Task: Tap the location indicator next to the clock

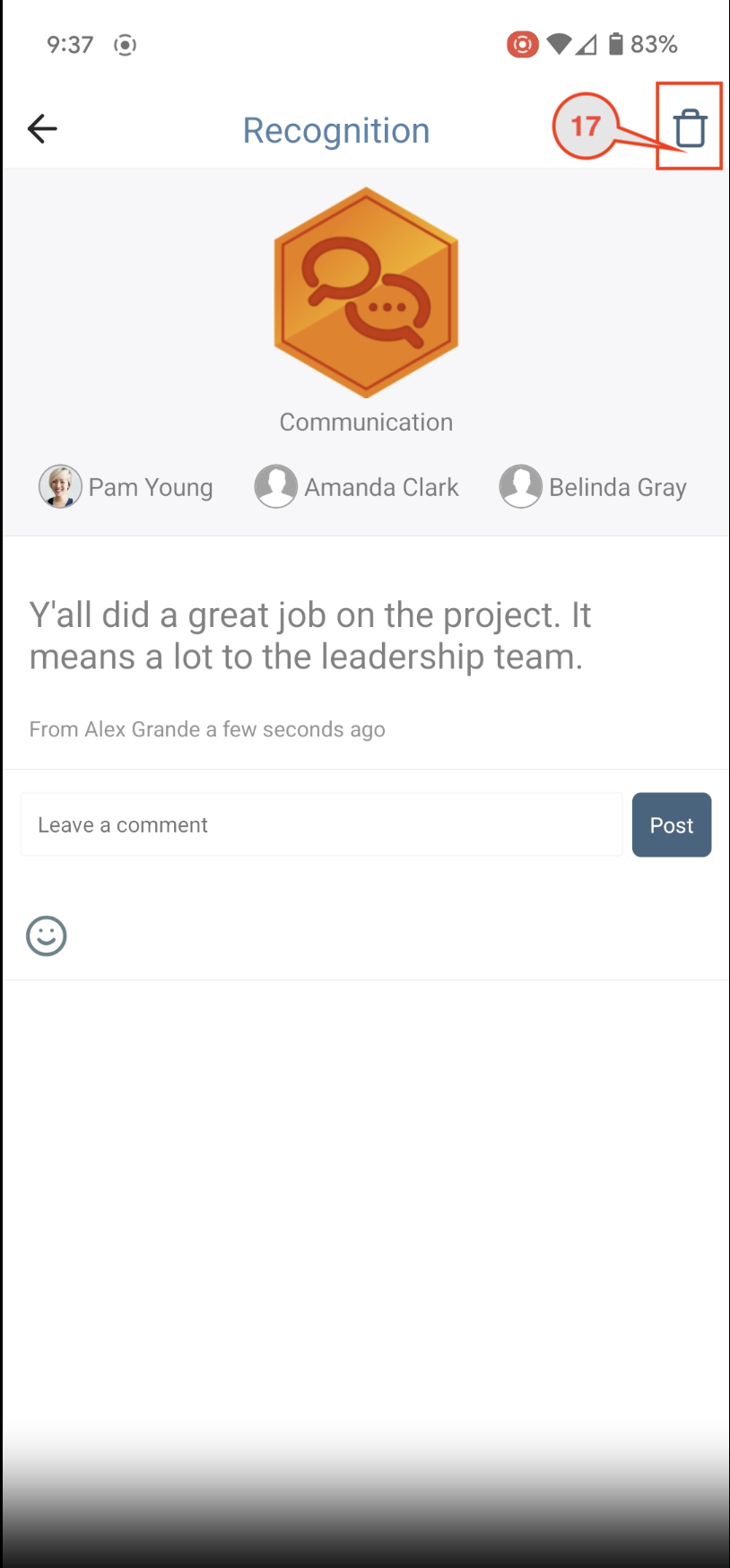Action: 125,44
